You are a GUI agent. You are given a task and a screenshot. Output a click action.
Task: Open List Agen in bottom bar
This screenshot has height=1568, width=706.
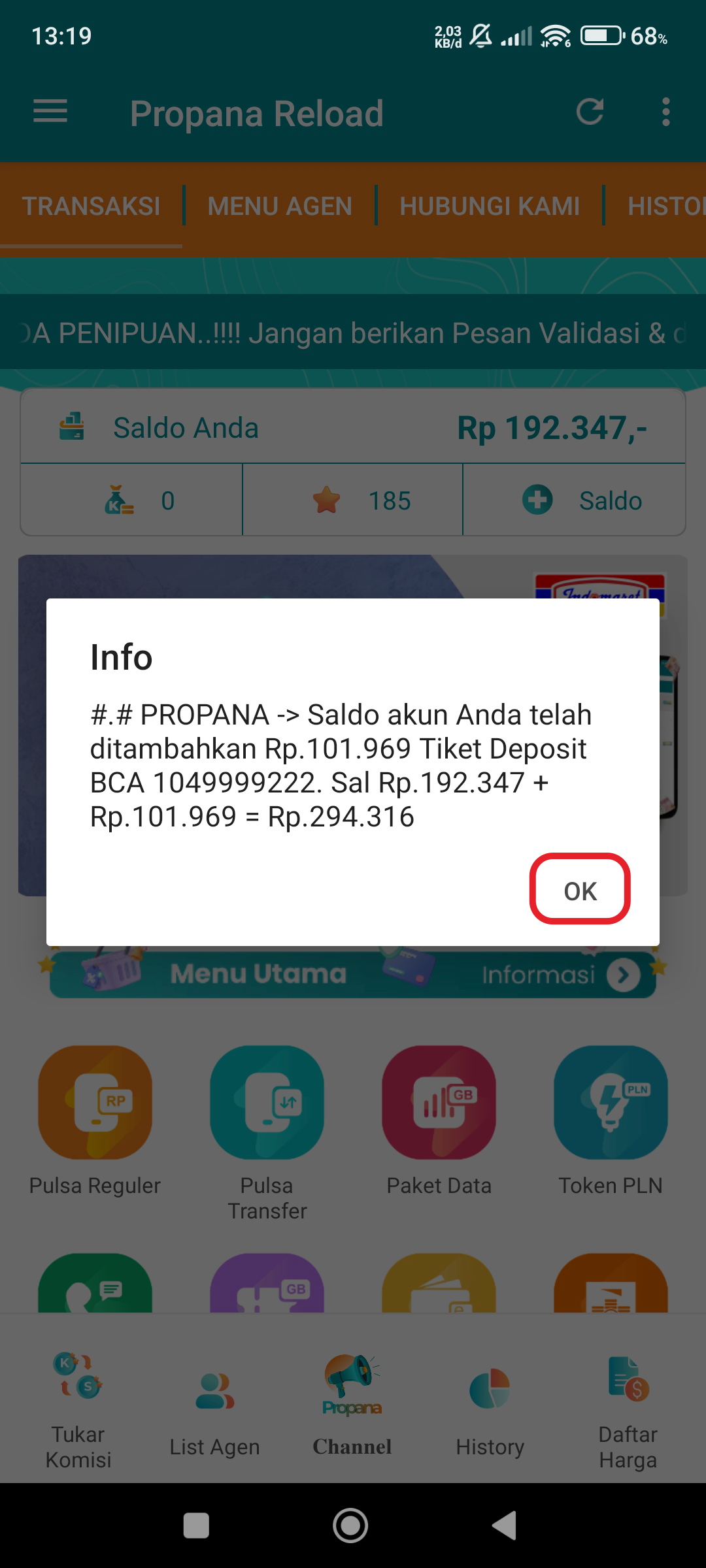click(214, 1411)
